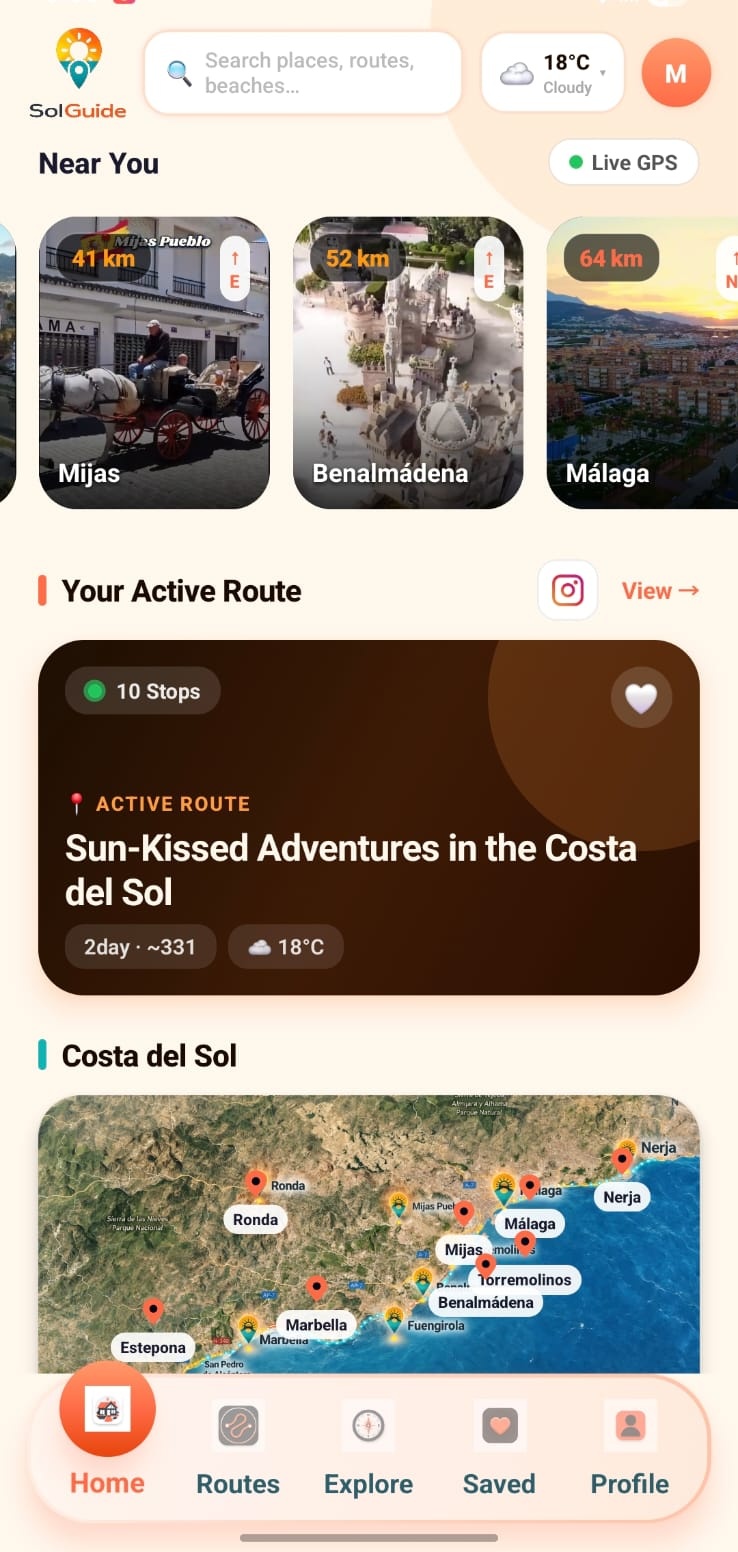This screenshot has width=738, height=1552.
Task: Open the Instagram icon button
Action: [568, 590]
